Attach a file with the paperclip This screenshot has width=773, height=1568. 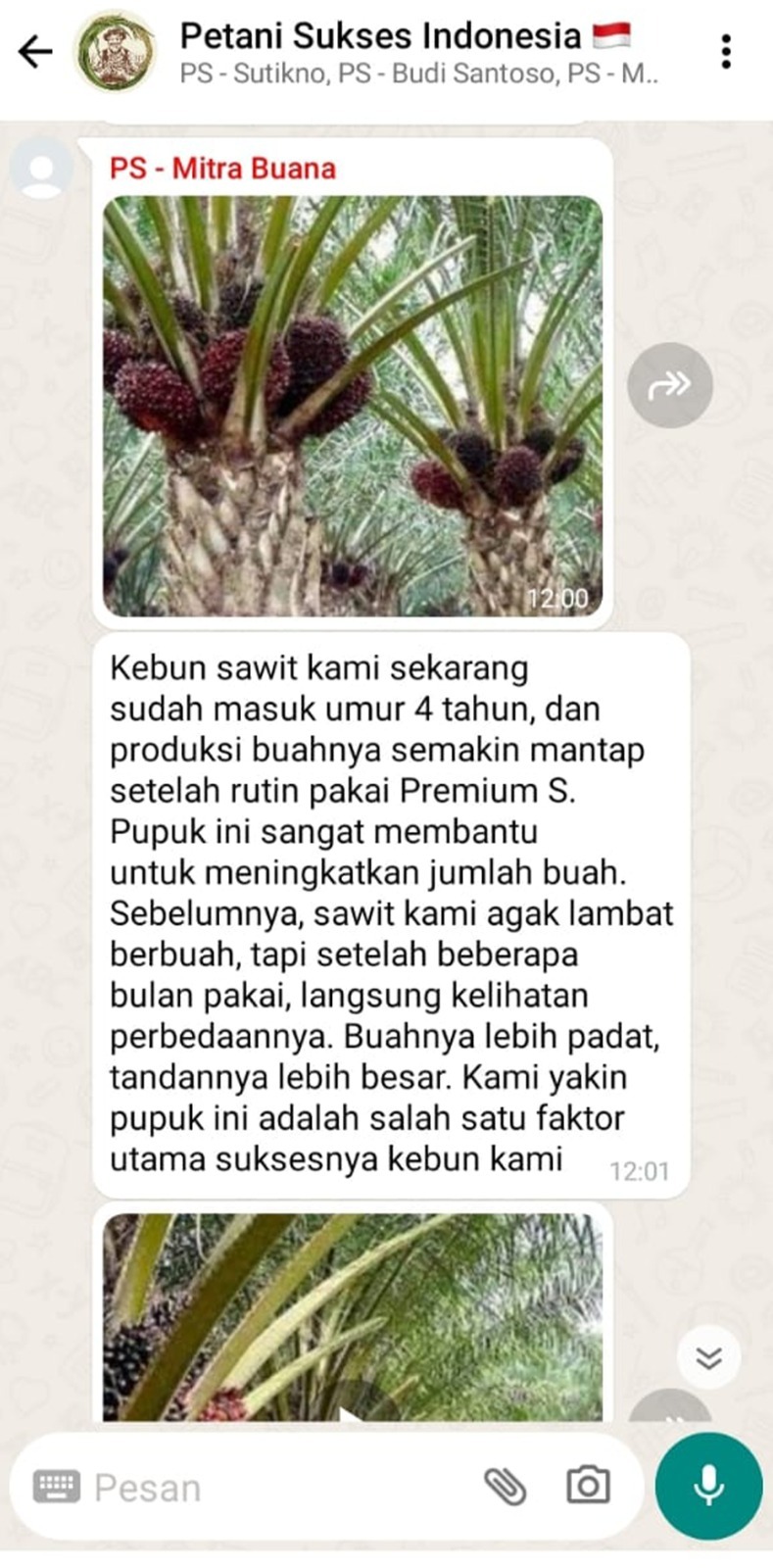pos(506,1487)
